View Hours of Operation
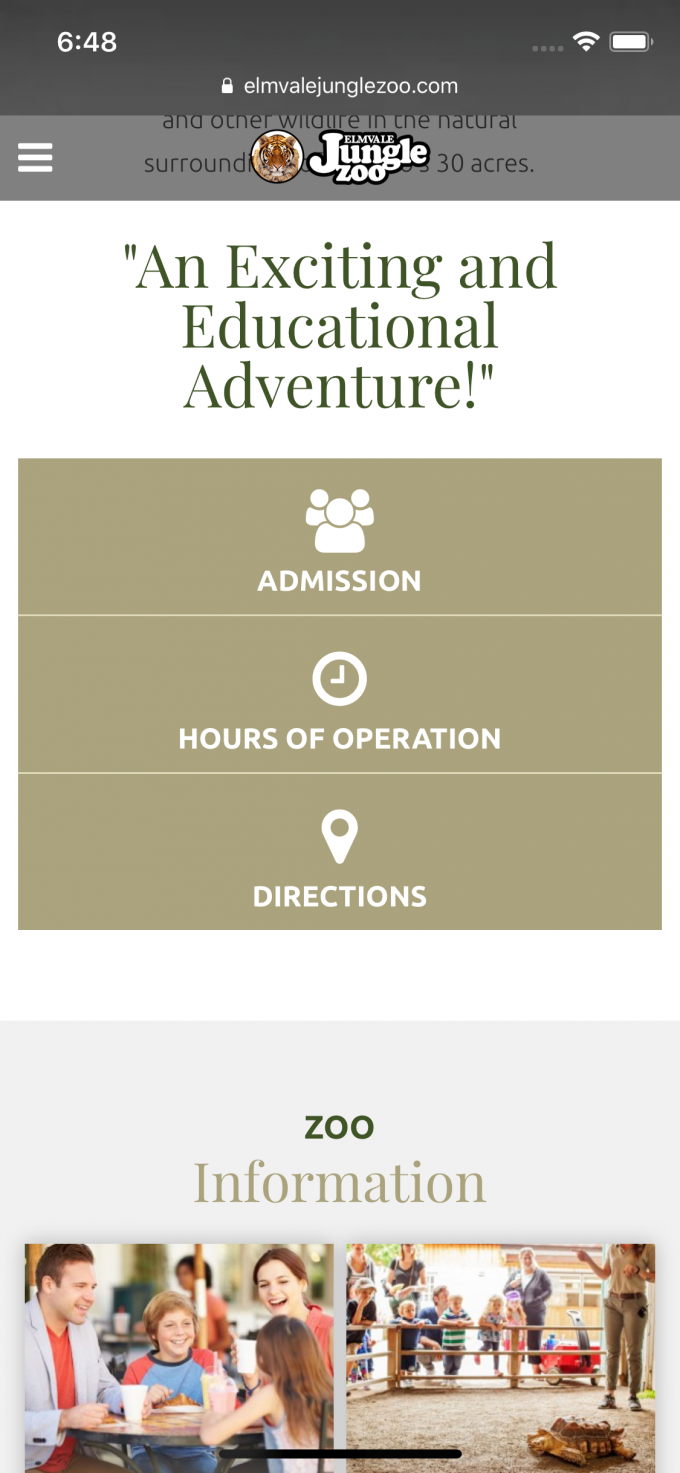 pyautogui.click(x=340, y=695)
